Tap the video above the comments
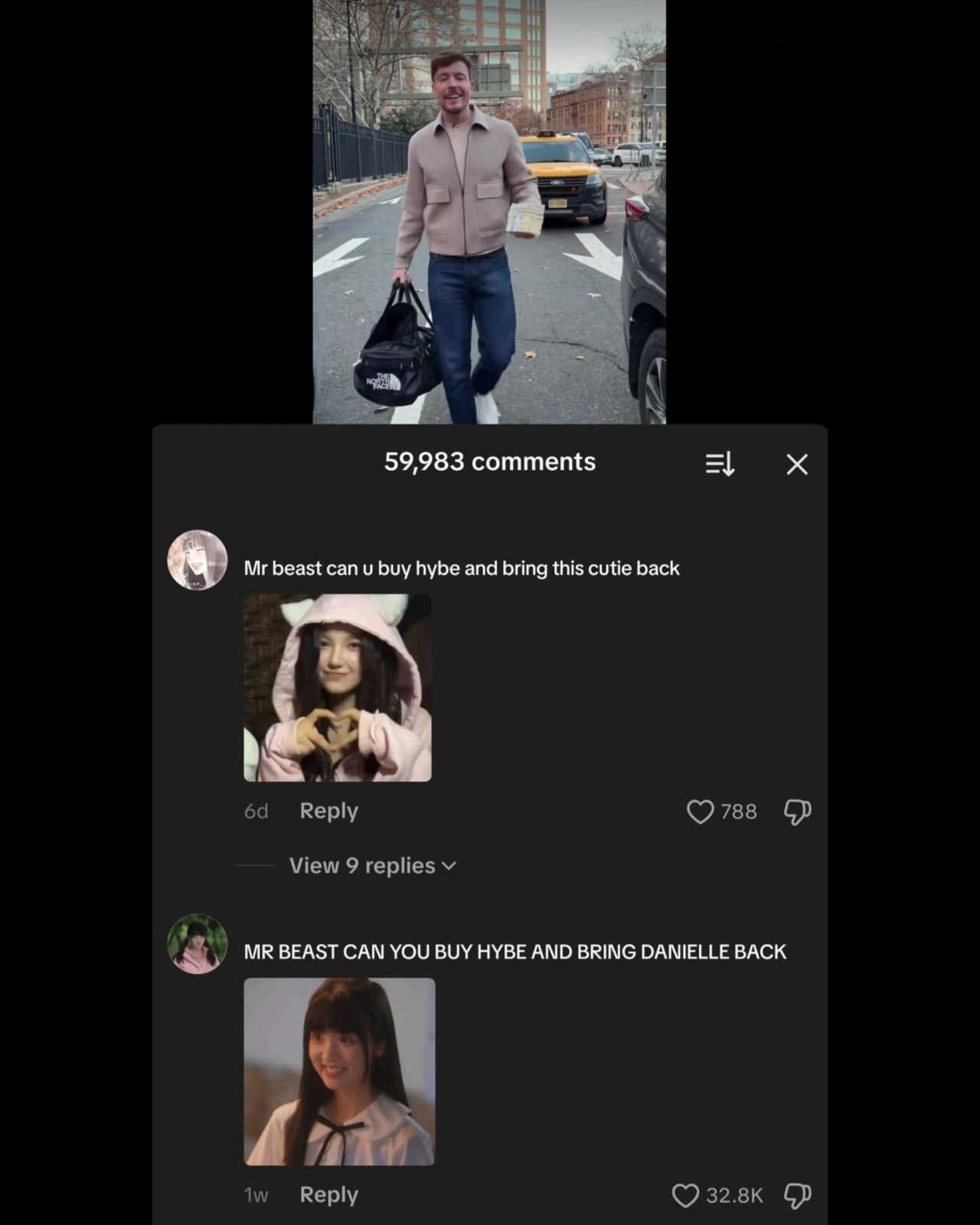Image resolution: width=980 pixels, height=1225 pixels. click(489, 211)
